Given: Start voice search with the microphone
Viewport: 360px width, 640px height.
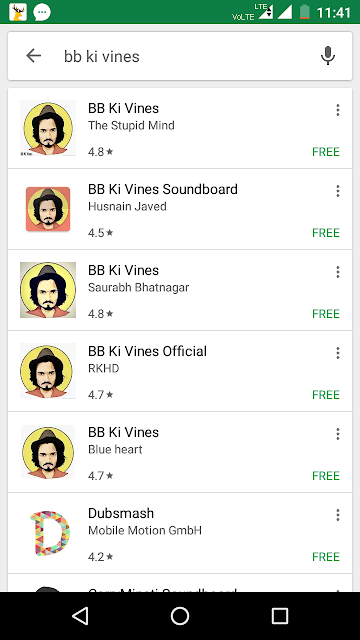Looking at the screenshot, I should coord(328,56).
